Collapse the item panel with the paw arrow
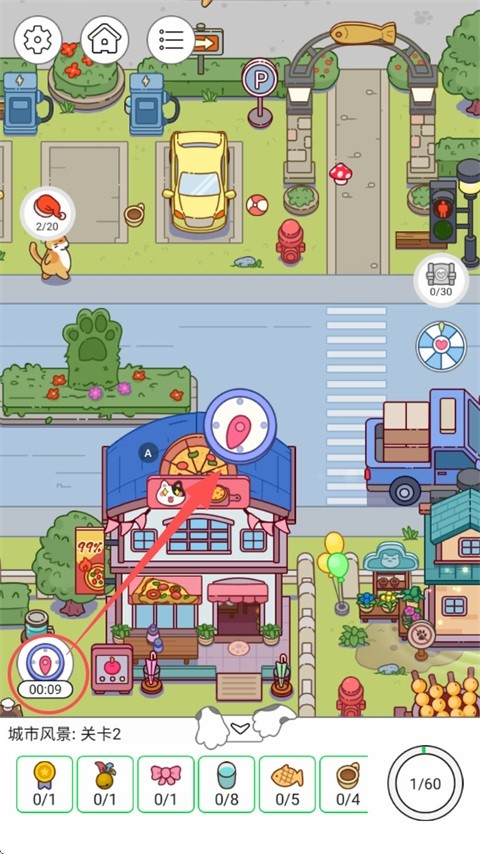This screenshot has height=854, width=480. (x=240, y=727)
